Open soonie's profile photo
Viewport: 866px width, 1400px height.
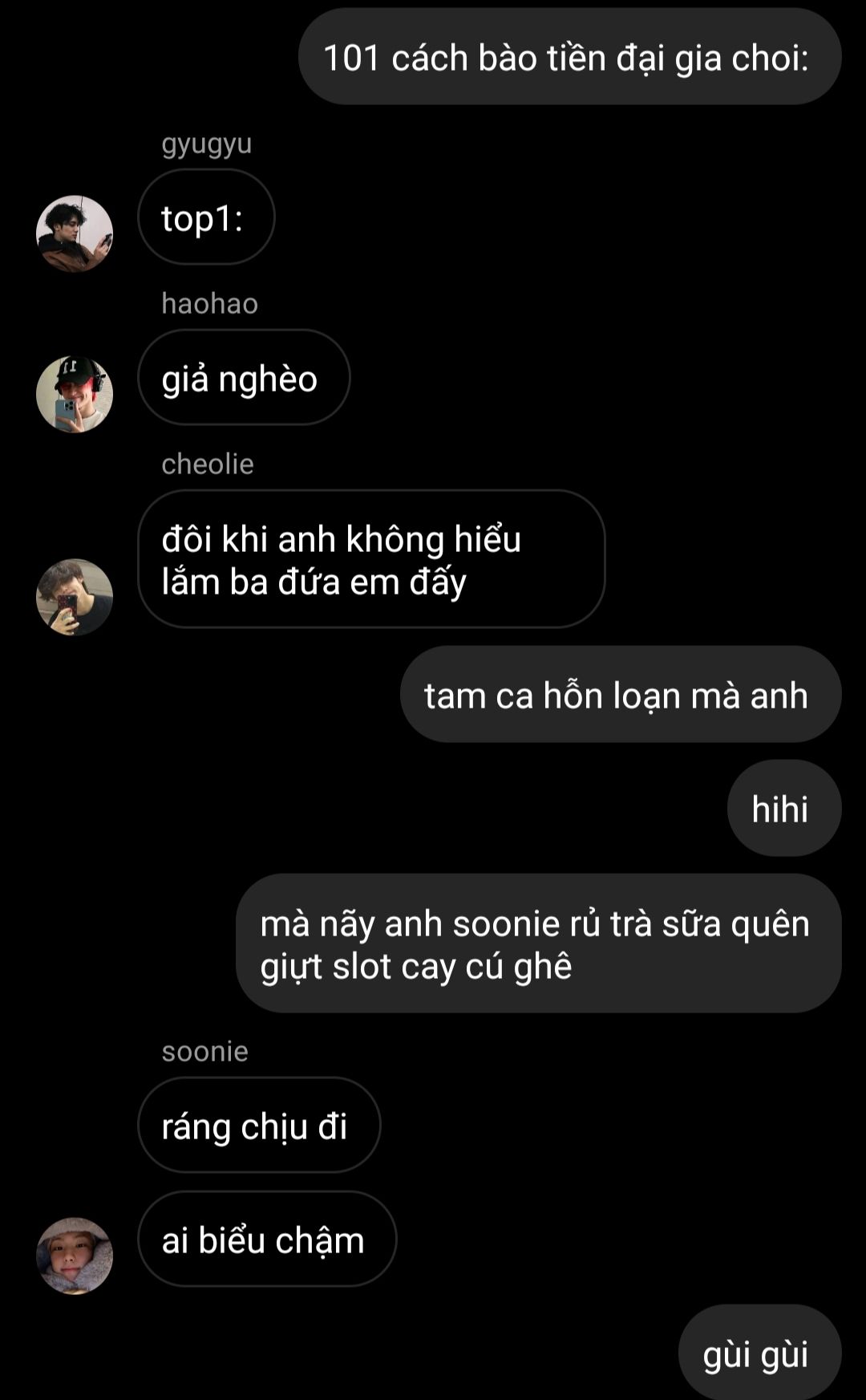[75, 1256]
